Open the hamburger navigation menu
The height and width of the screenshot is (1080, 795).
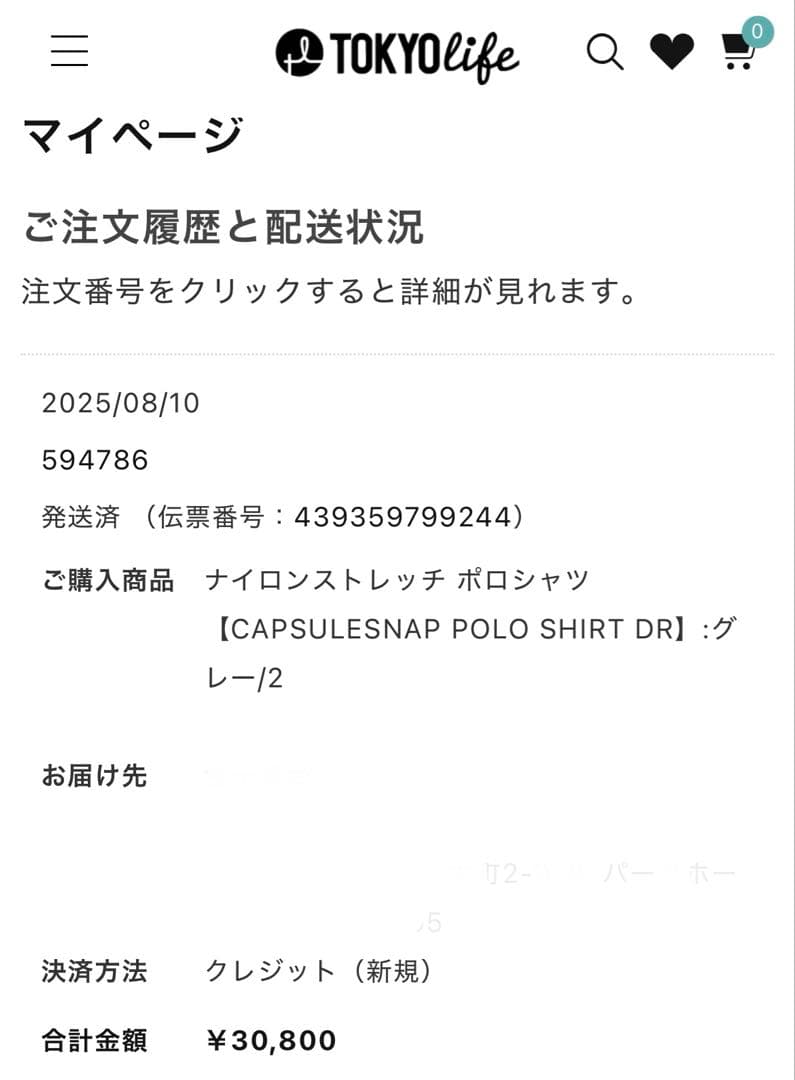[68, 50]
